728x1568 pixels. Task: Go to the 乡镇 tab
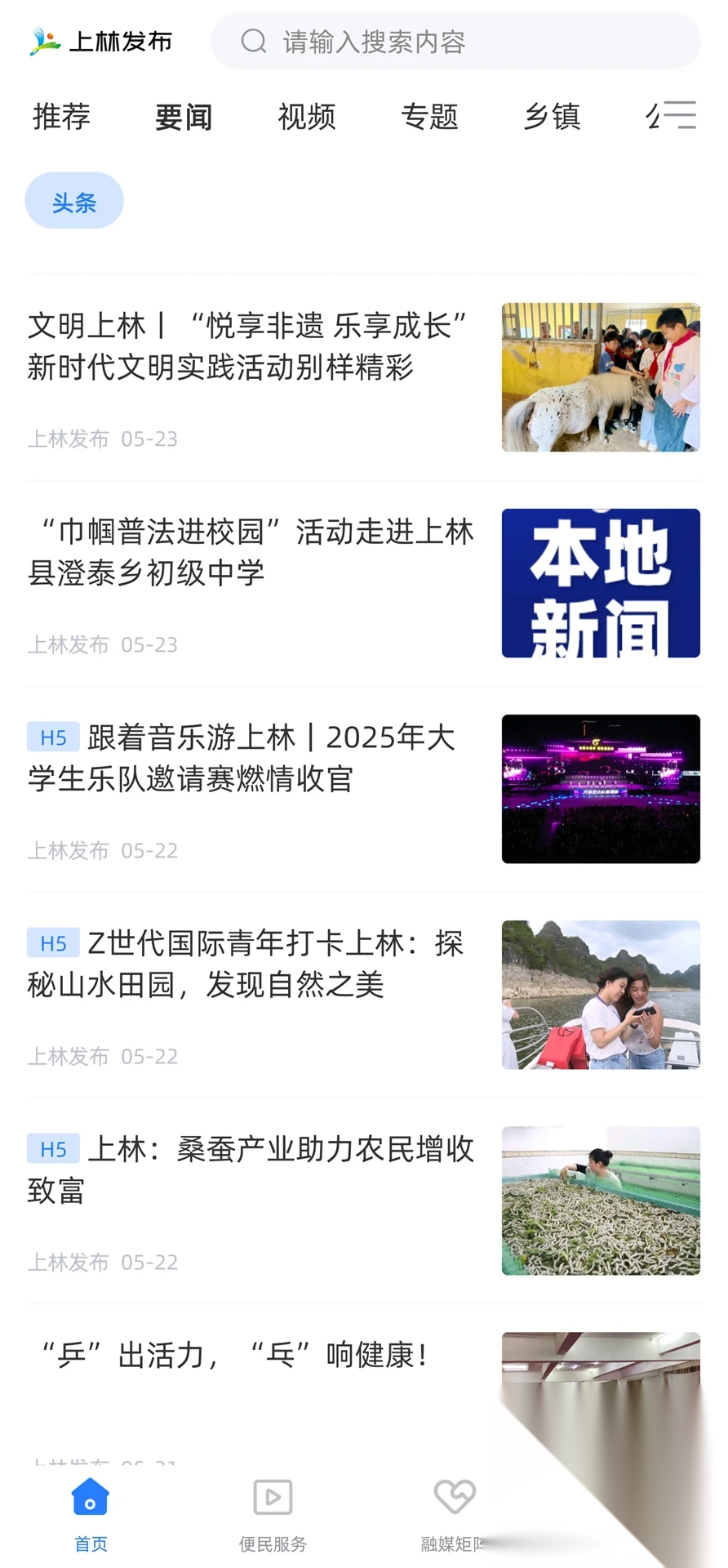(552, 117)
